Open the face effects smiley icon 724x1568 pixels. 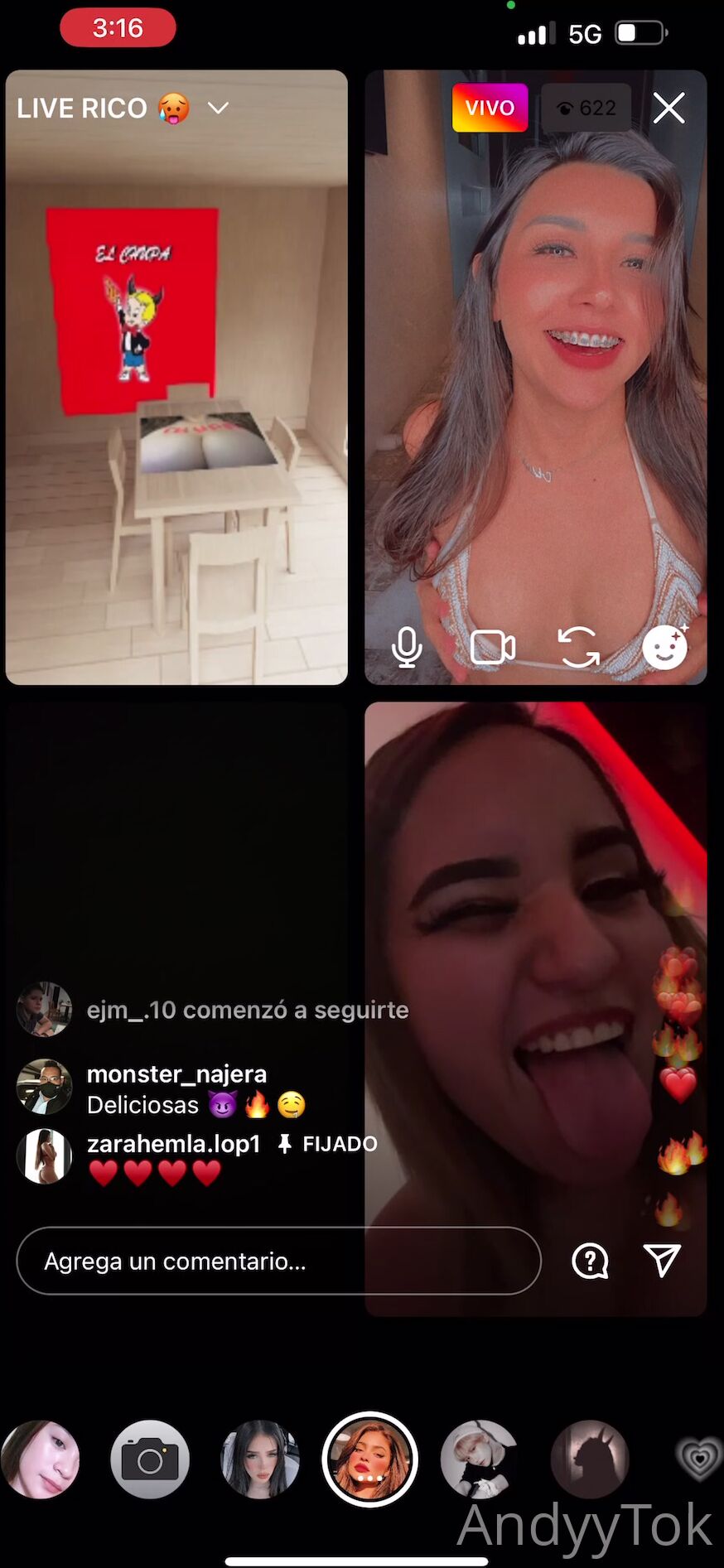(x=665, y=647)
